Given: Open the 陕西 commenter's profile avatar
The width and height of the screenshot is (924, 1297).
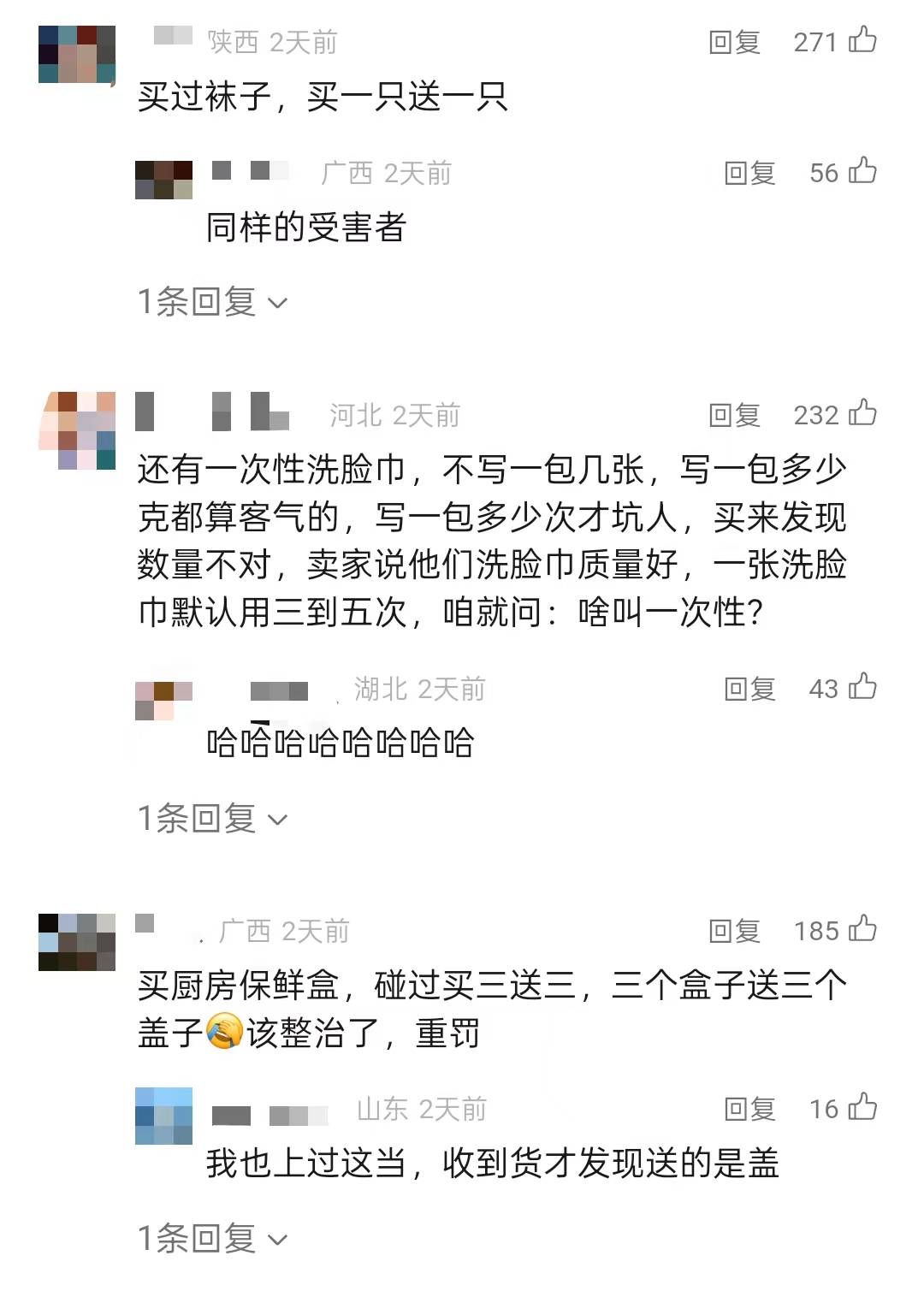Looking at the screenshot, I should click(x=77, y=54).
